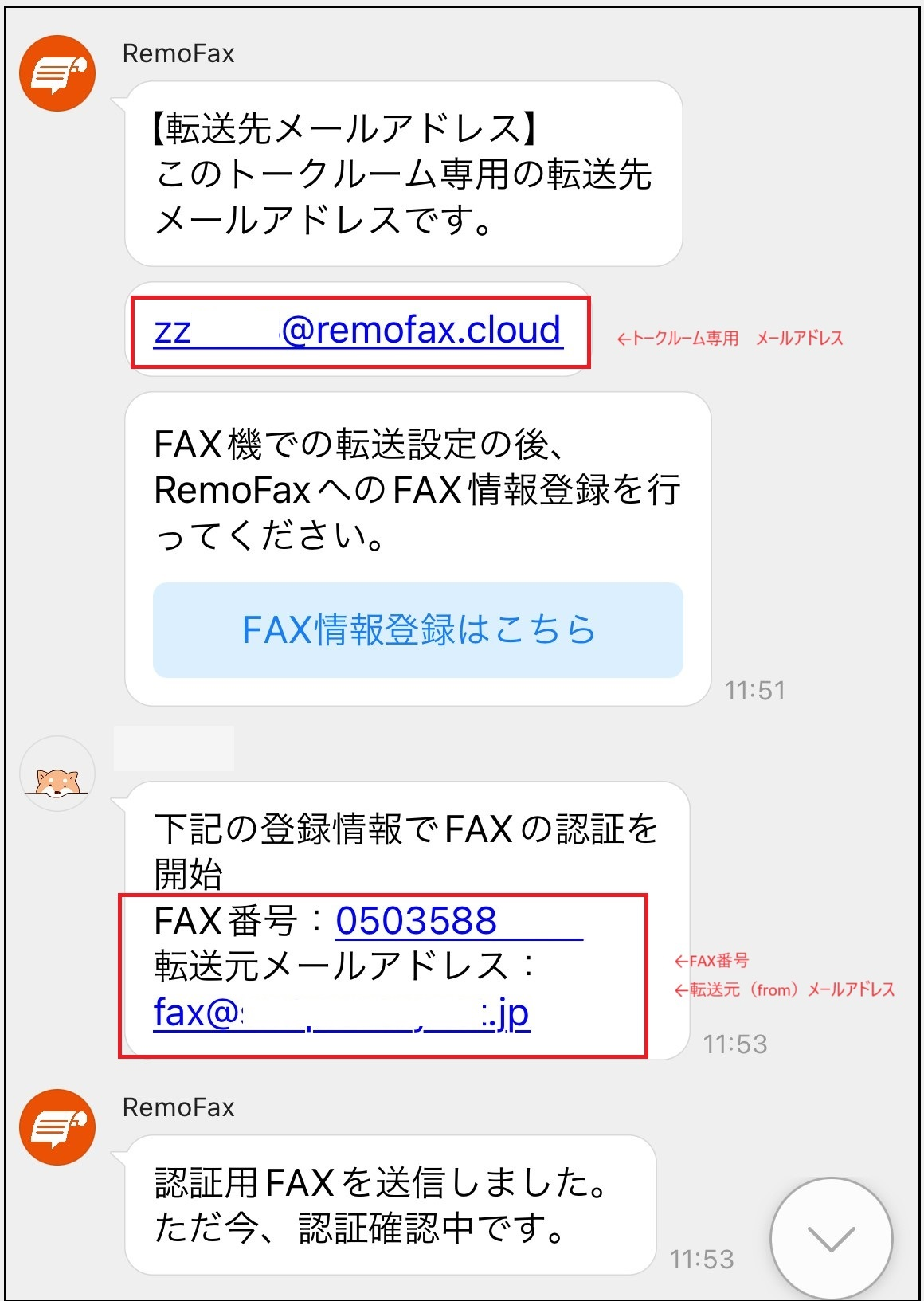Open the zz@remofax.cloud email link
924x1301 pixels.
tap(358, 331)
